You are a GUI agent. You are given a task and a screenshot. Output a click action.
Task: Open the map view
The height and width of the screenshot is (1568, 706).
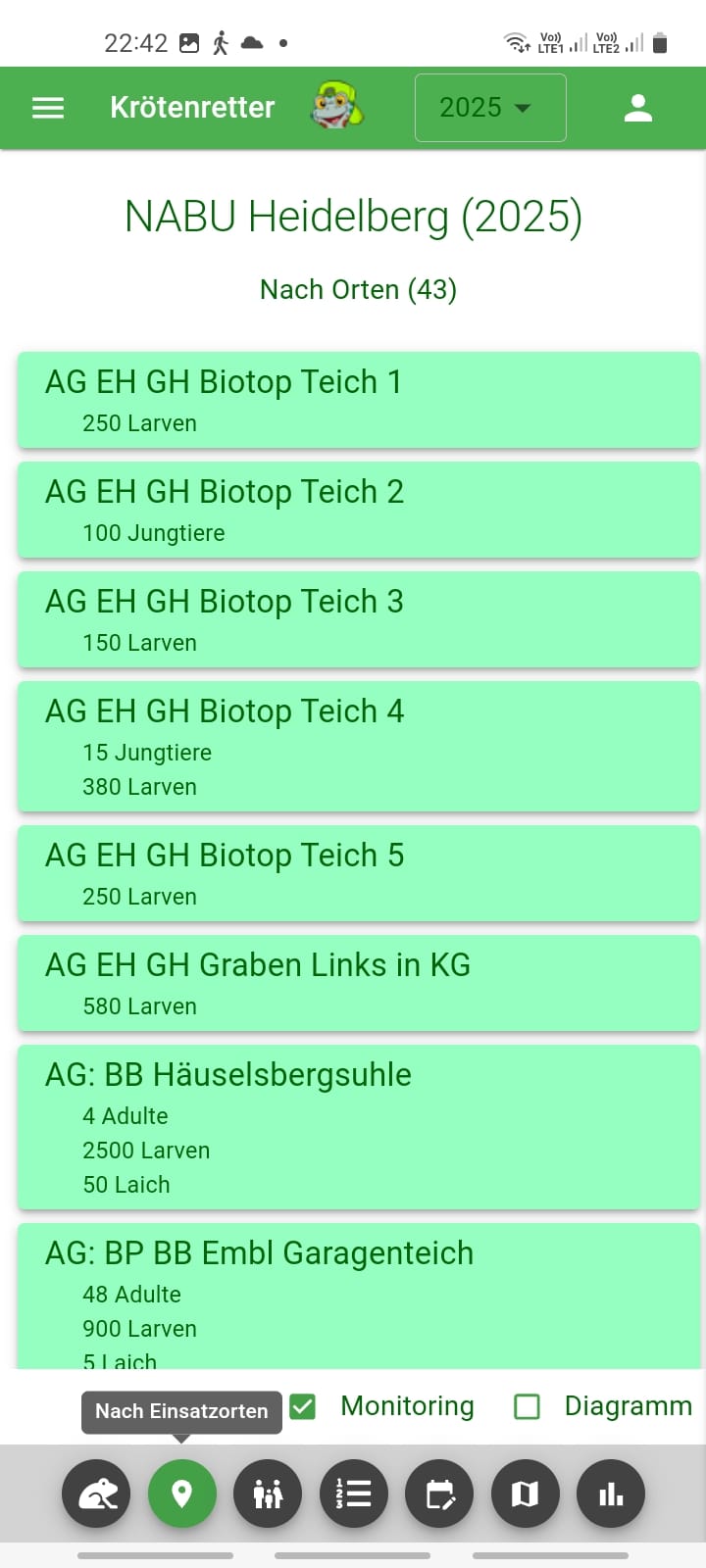click(526, 1494)
